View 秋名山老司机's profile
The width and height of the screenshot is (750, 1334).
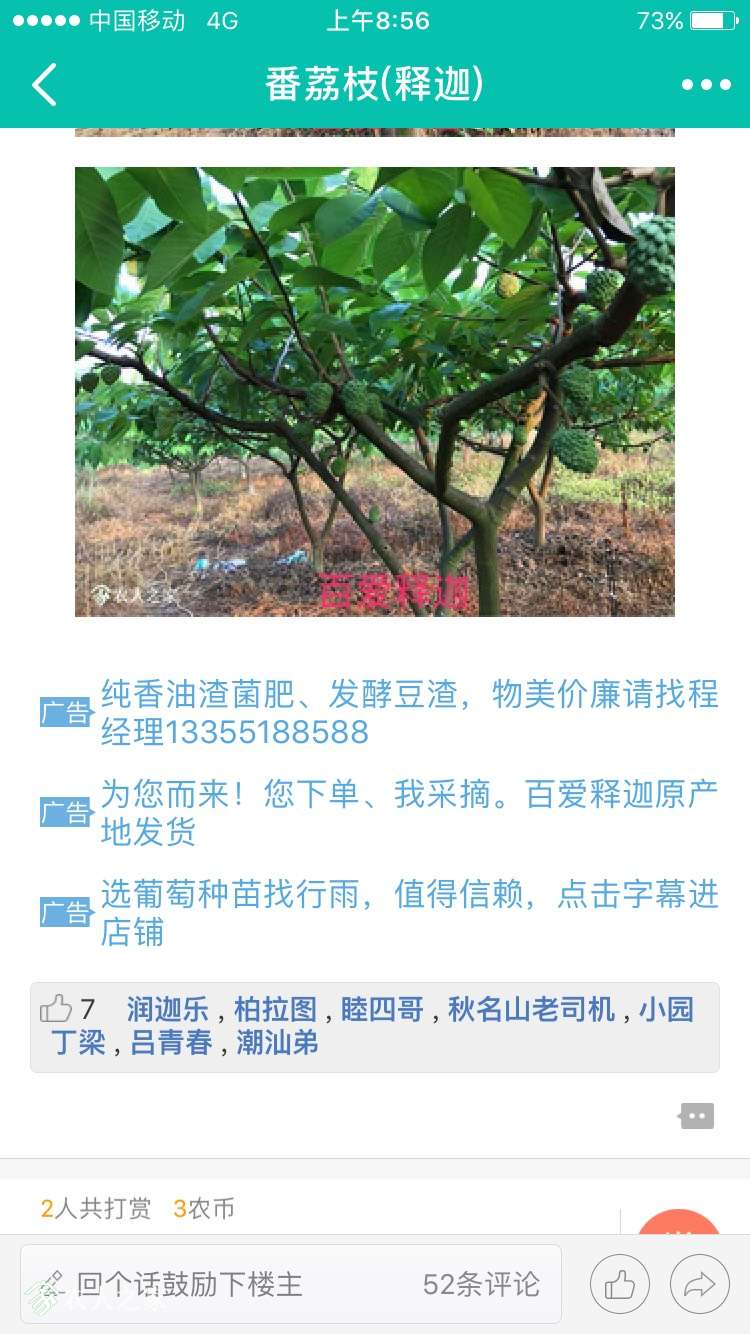(x=531, y=1010)
